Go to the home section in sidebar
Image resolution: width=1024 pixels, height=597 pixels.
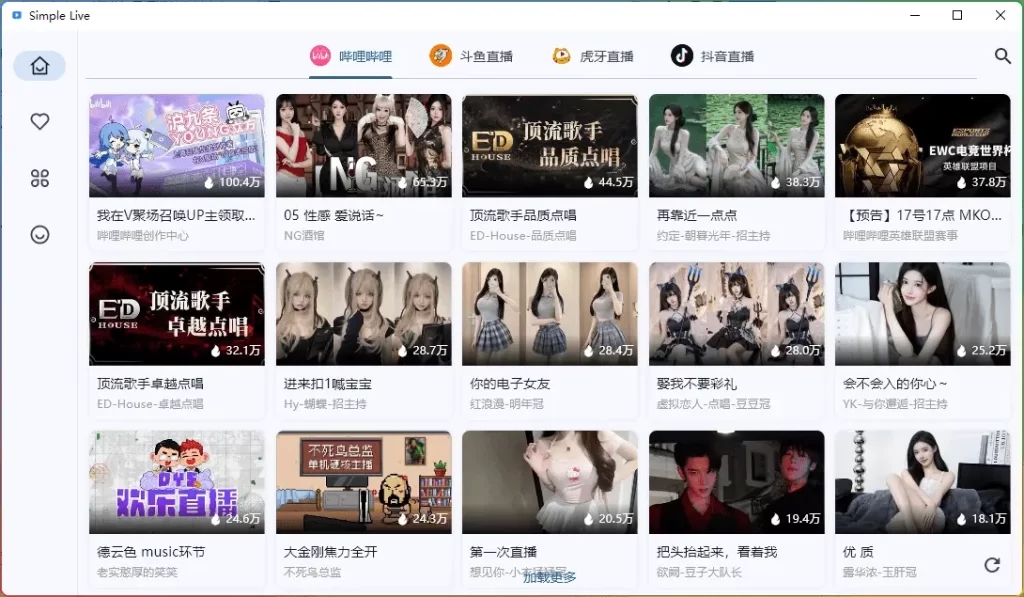click(x=40, y=66)
